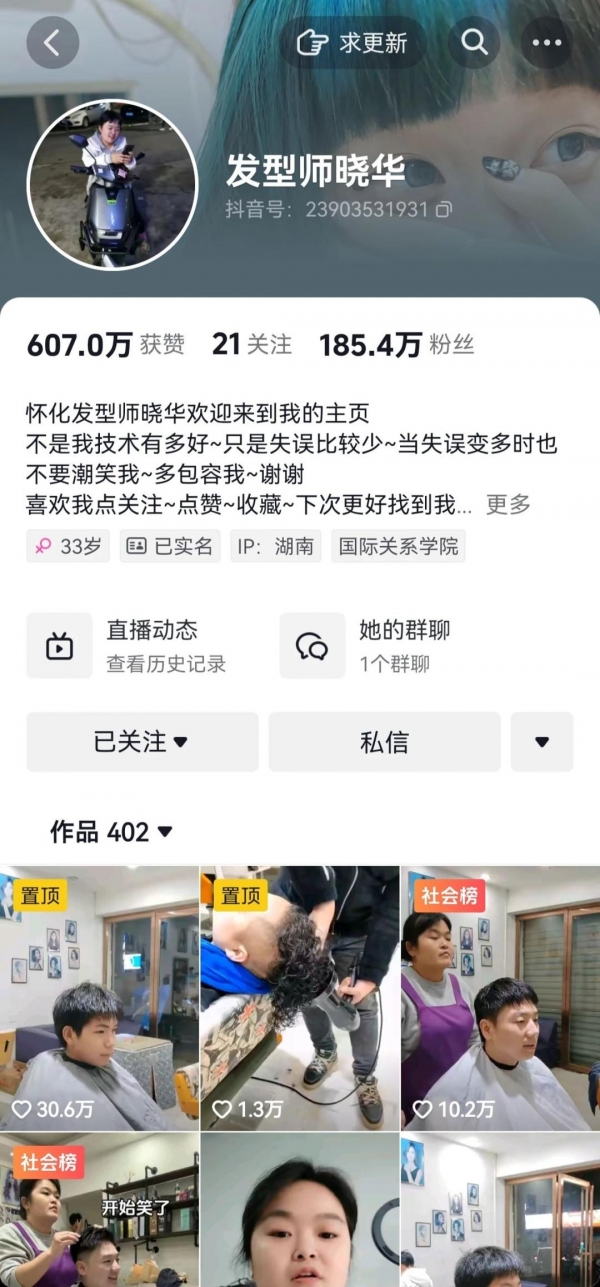The image size is (600, 1287).
Task: Open the 粉丝 followers list
Action: (396, 345)
